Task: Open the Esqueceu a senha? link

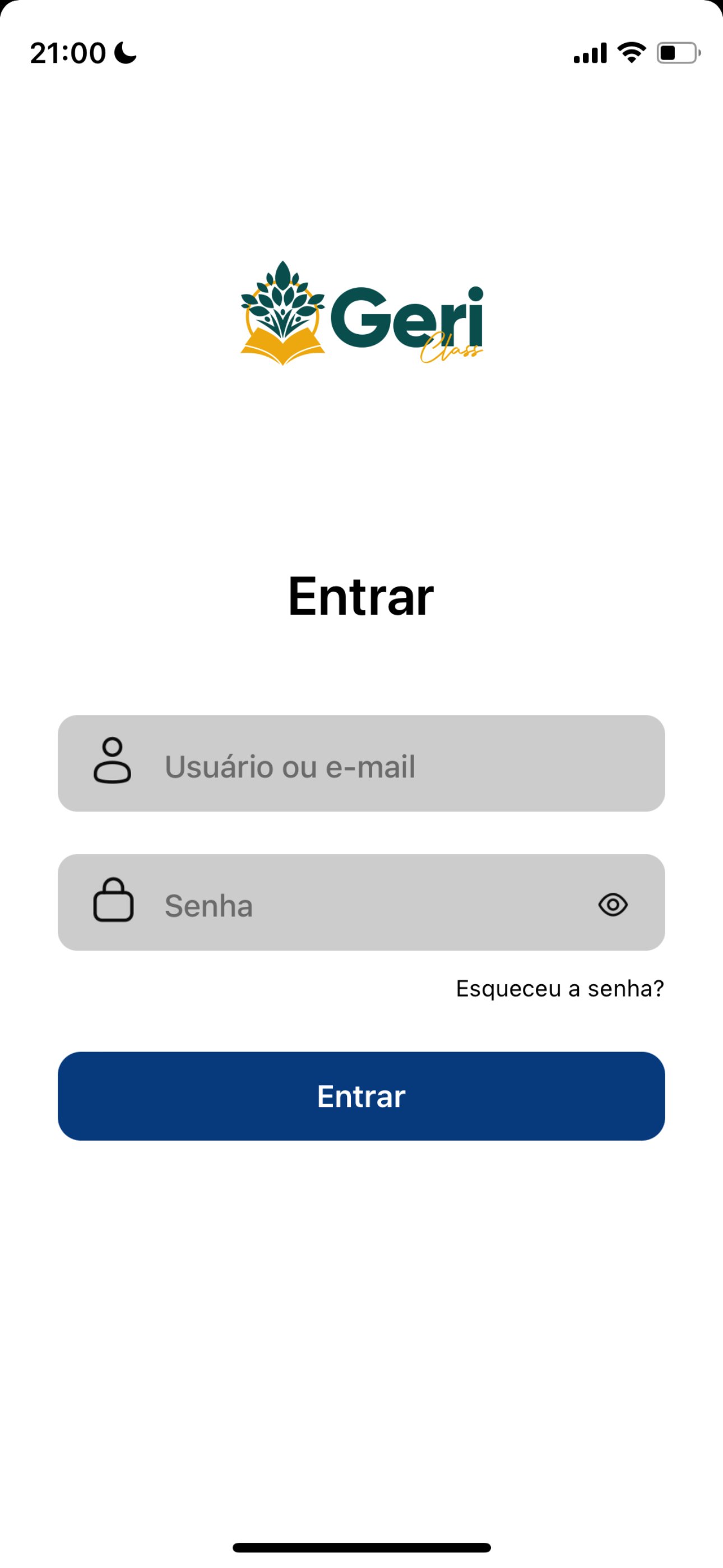Action: [x=560, y=989]
